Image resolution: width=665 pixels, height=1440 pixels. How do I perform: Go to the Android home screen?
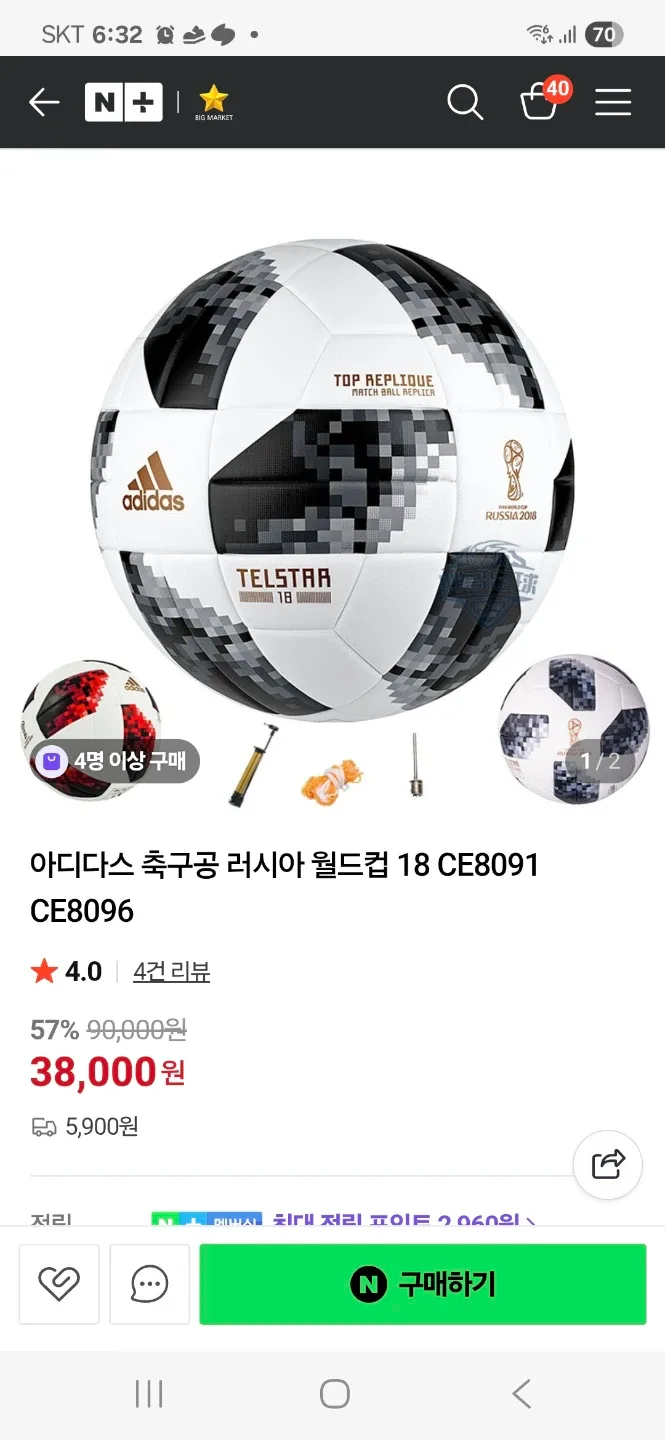coord(334,1394)
